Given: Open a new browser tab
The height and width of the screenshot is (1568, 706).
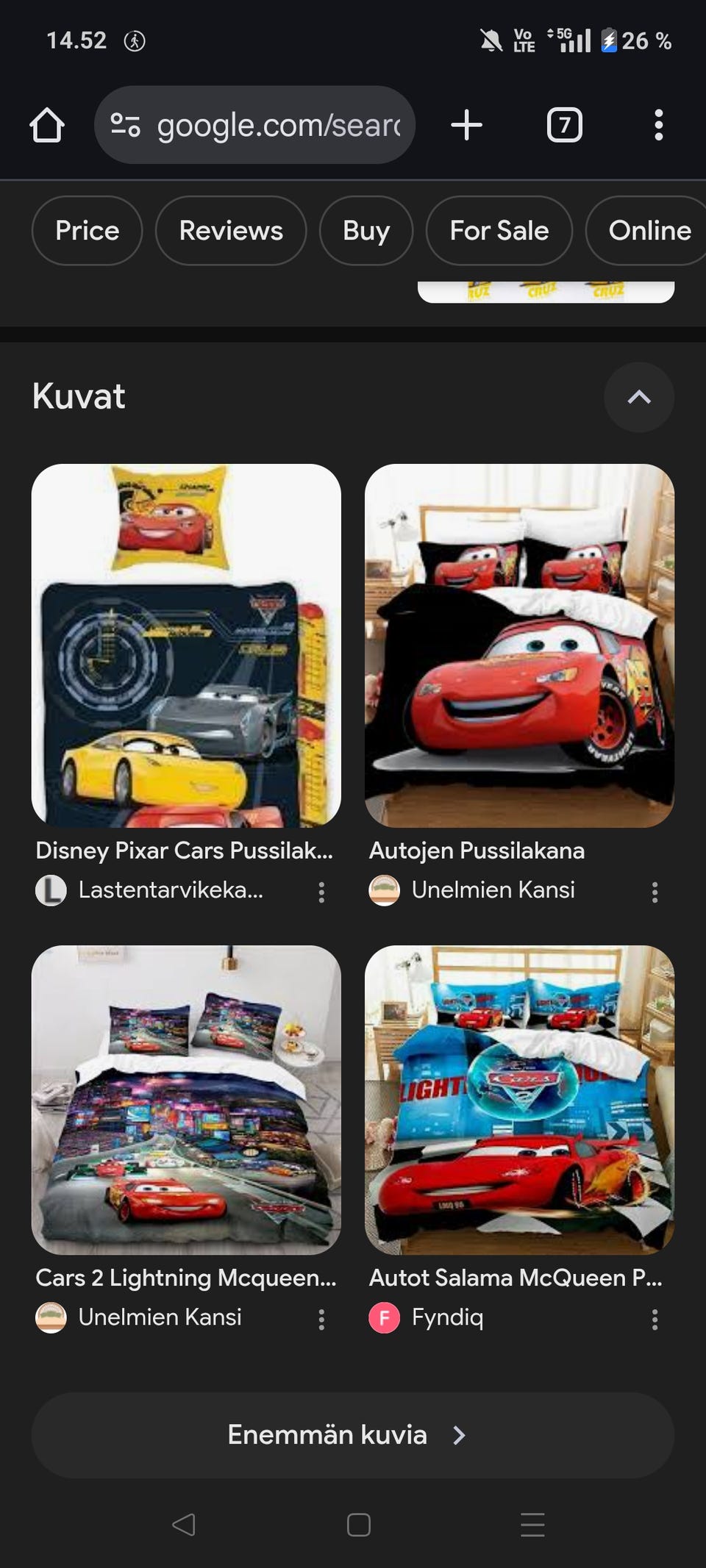Looking at the screenshot, I should (x=466, y=125).
